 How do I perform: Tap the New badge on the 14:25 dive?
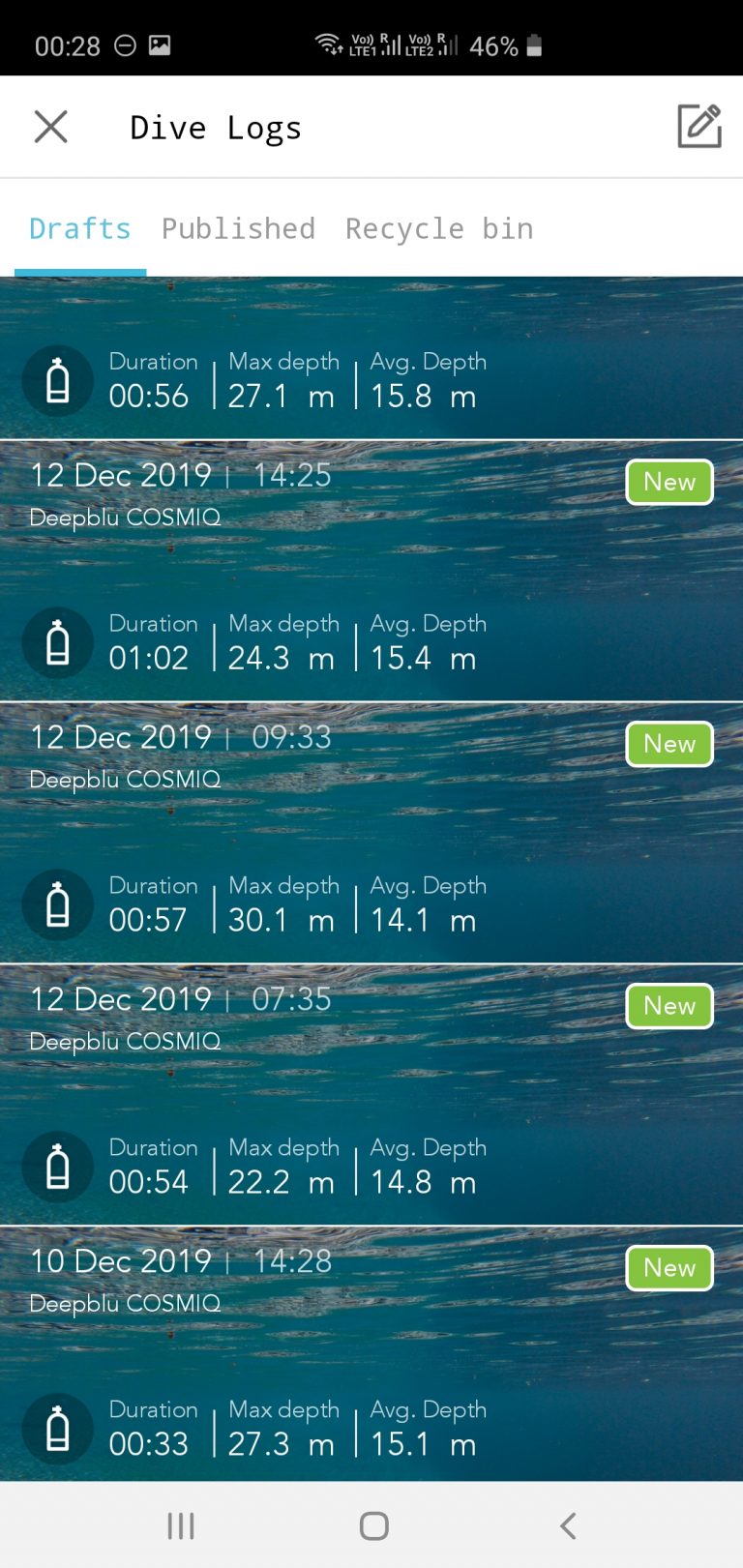(669, 482)
